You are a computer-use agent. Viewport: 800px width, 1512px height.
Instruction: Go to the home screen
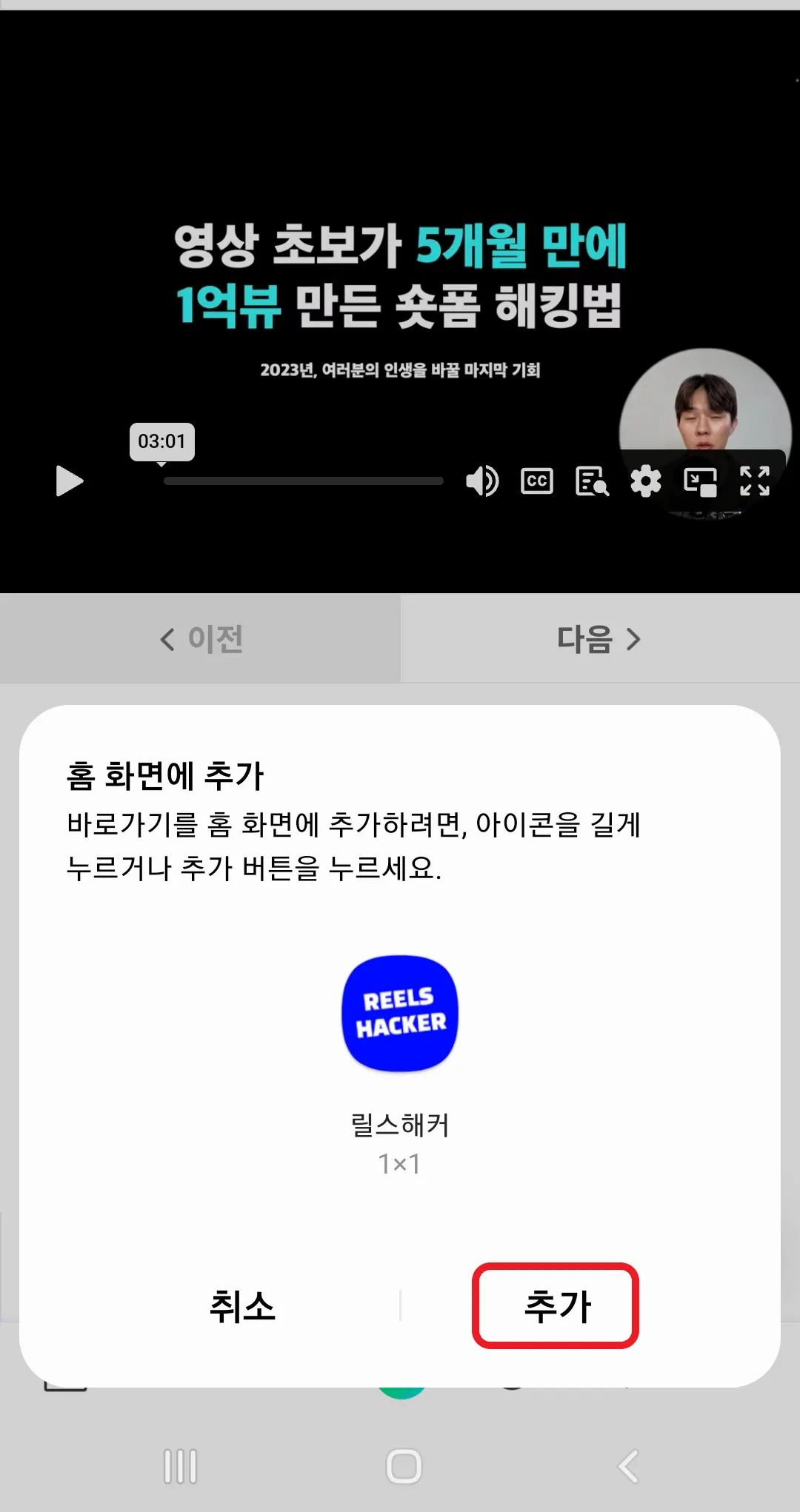click(404, 1466)
